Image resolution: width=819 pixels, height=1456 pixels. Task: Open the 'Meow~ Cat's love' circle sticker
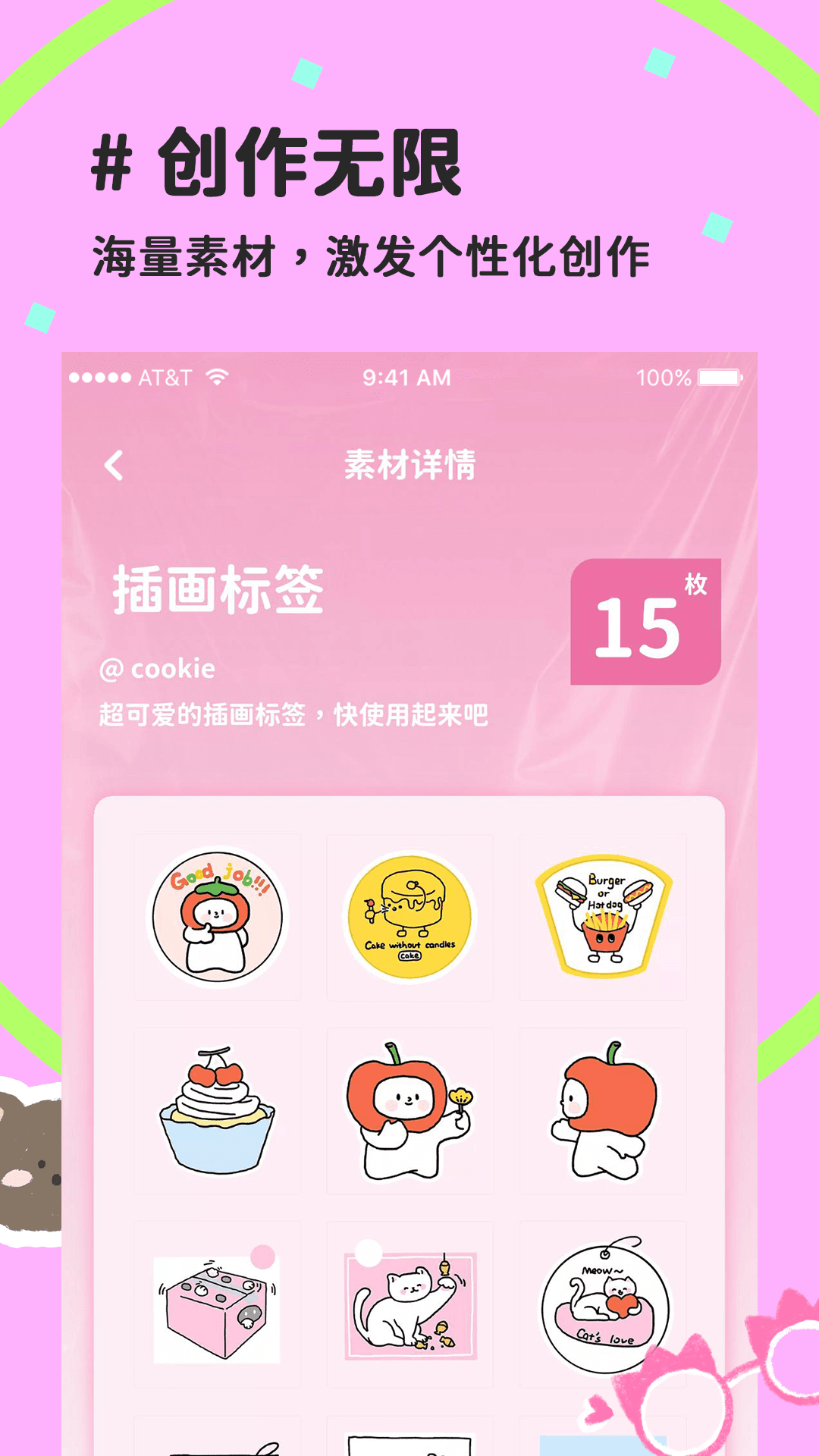pos(603,1306)
